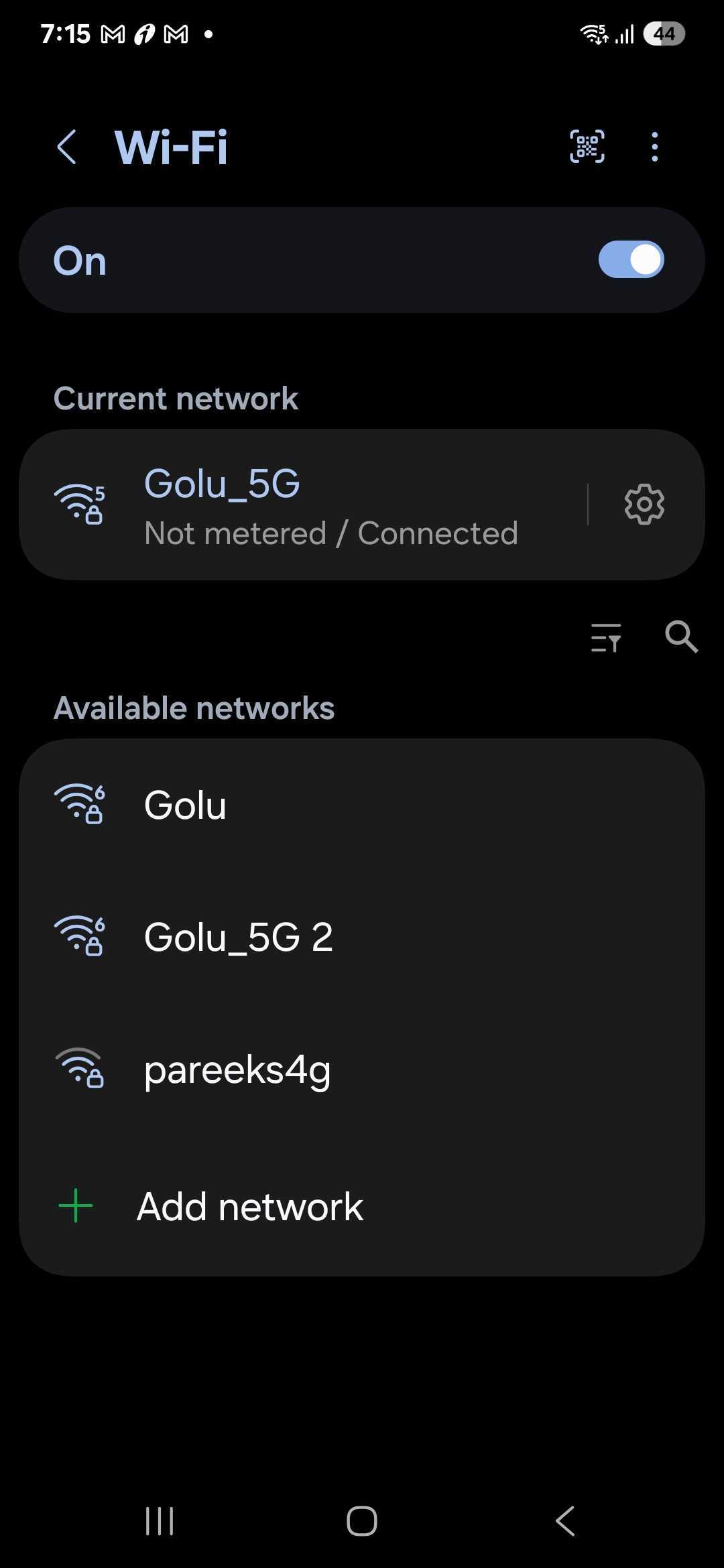Go back from the Wi-Fi screen
Screen dimensions: 724x1568
coord(66,147)
